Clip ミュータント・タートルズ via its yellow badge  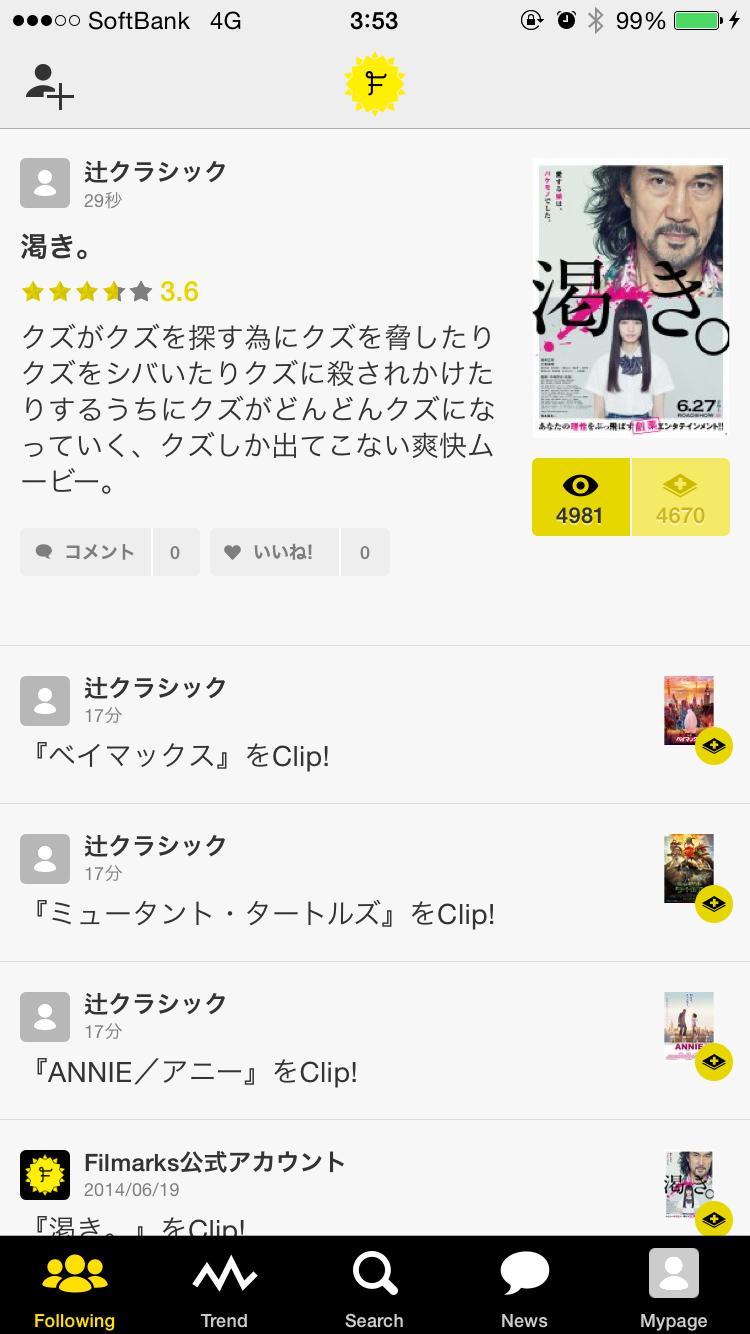pos(714,904)
